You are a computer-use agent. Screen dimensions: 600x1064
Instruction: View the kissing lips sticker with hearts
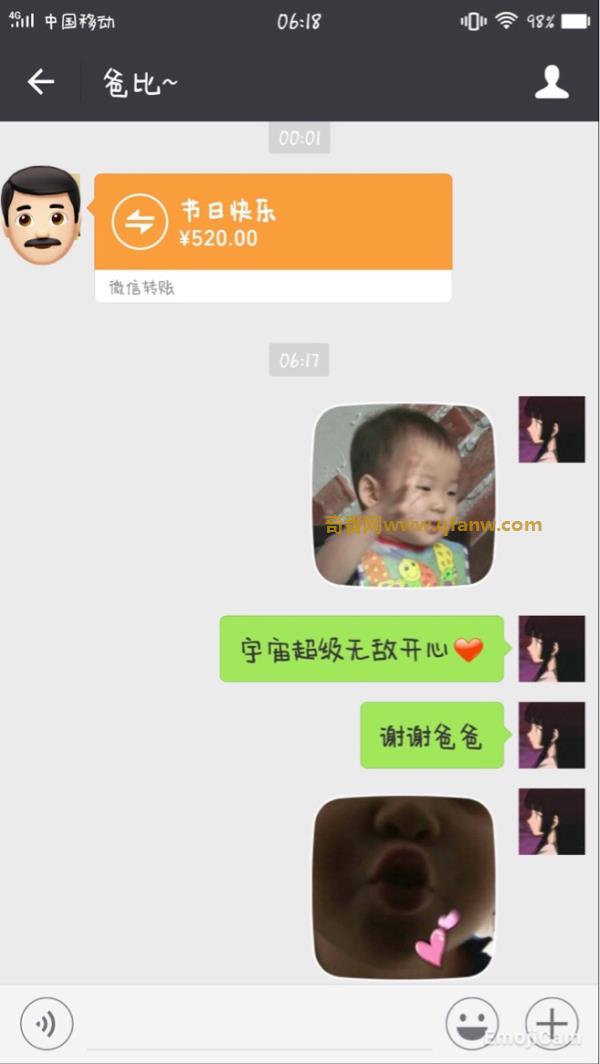coord(404,886)
